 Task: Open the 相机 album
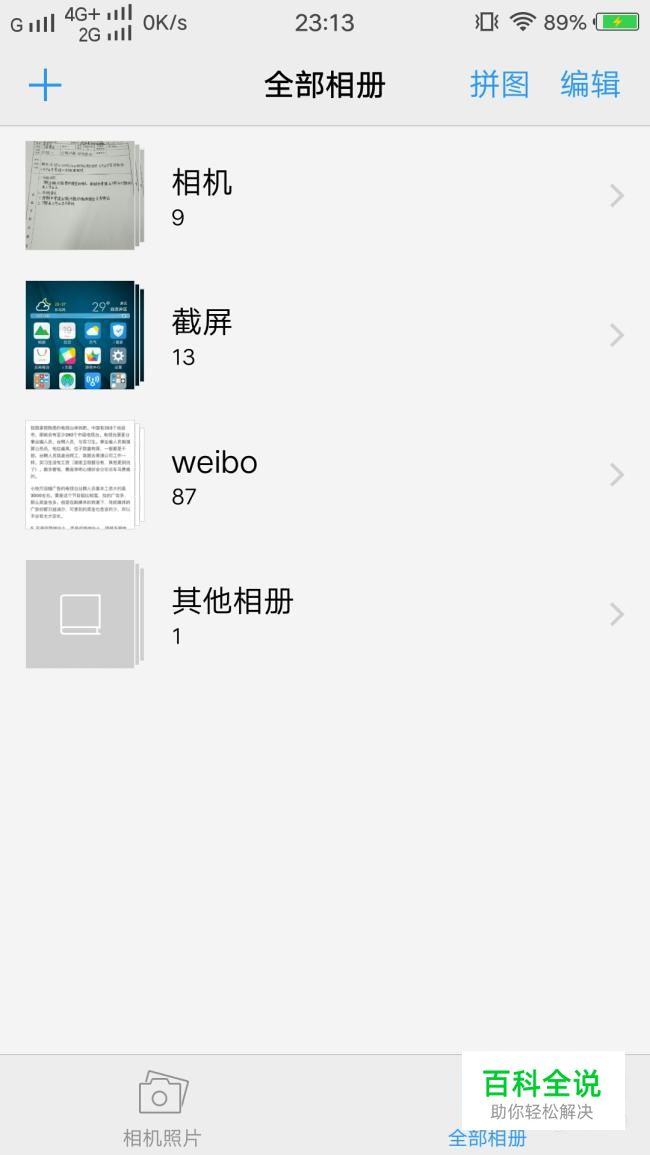click(x=325, y=196)
